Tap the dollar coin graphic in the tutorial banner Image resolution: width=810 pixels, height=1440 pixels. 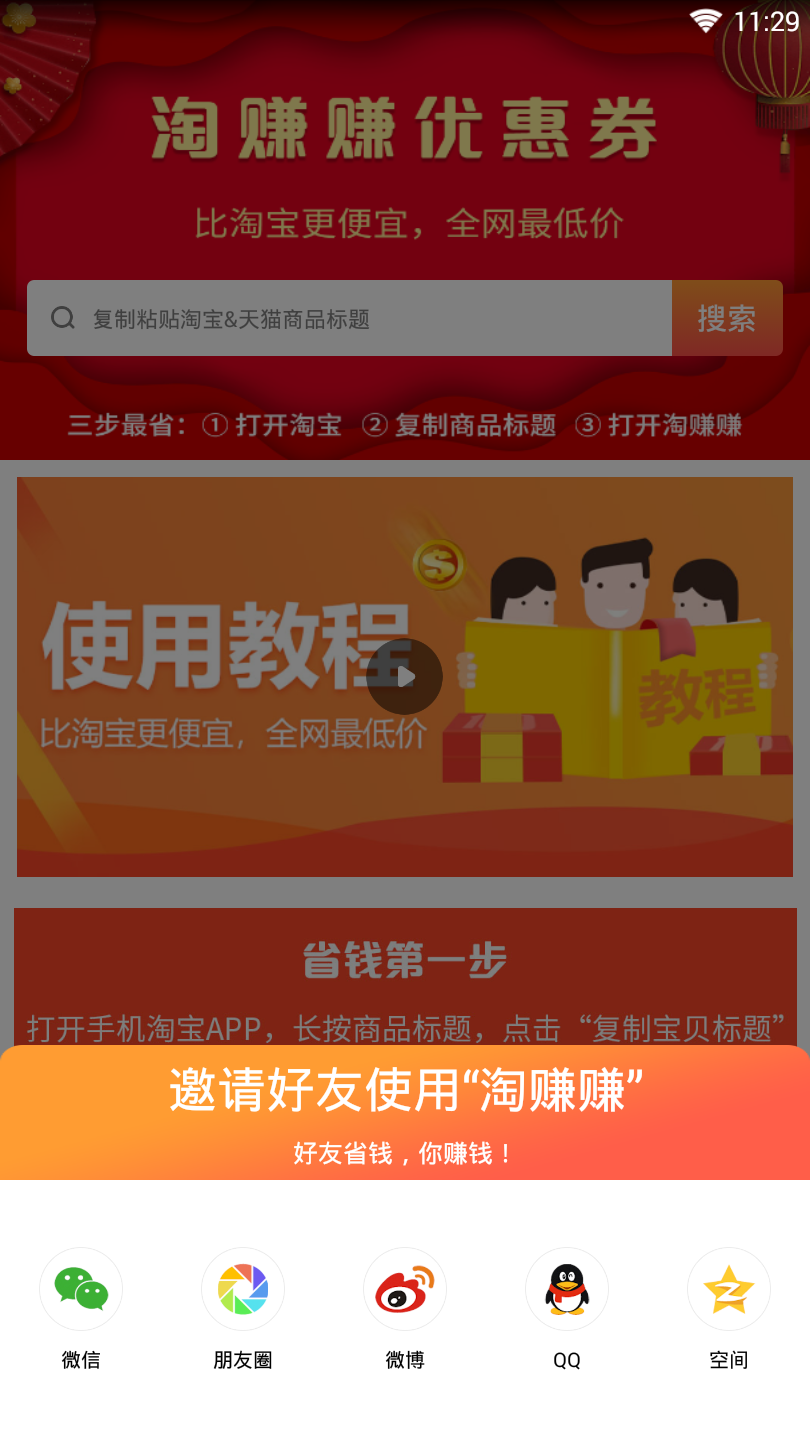coord(440,565)
